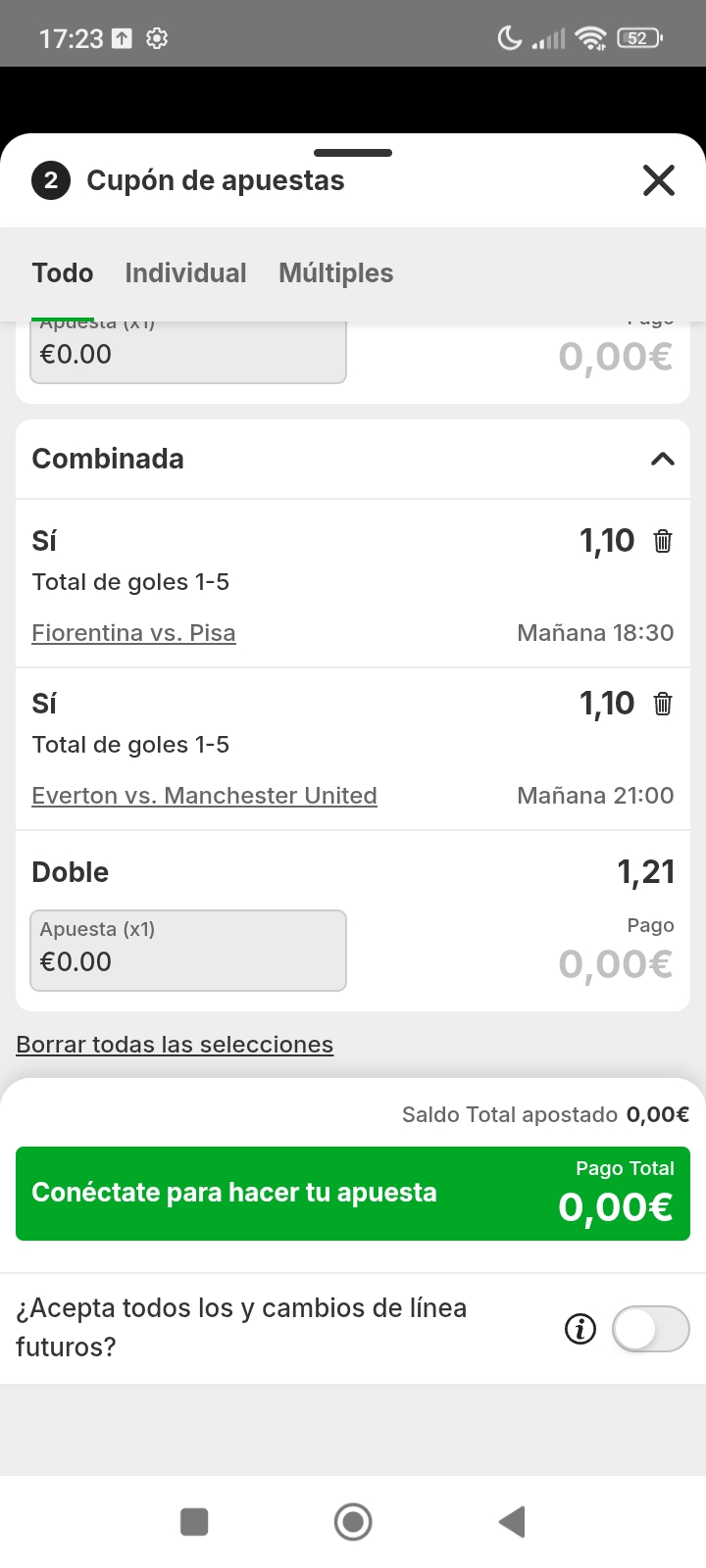Open the Fiorentina vs. Pisa match link
This screenshot has width=706, height=1568.
(x=133, y=633)
